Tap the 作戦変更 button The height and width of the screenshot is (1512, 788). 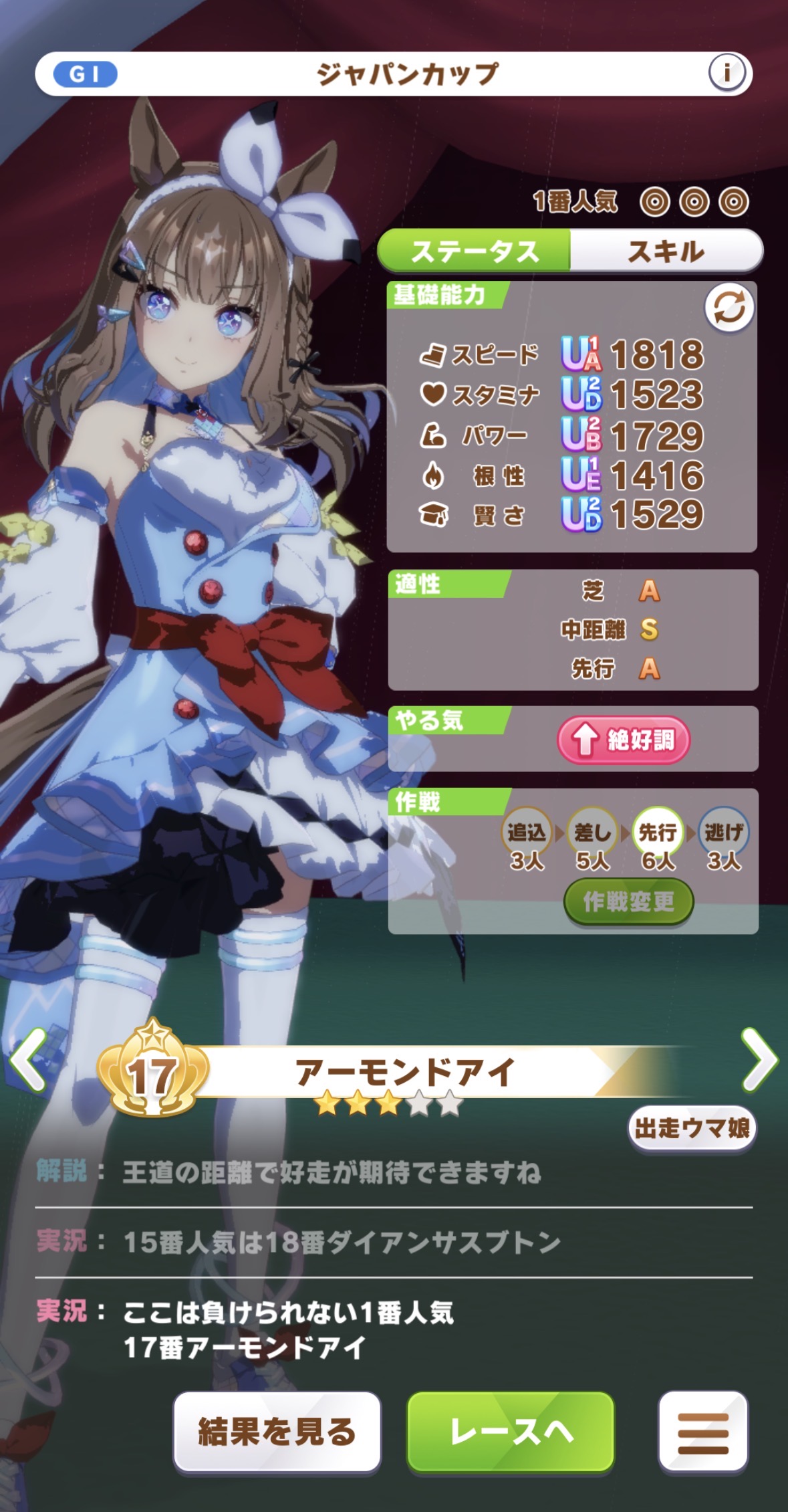(628, 902)
